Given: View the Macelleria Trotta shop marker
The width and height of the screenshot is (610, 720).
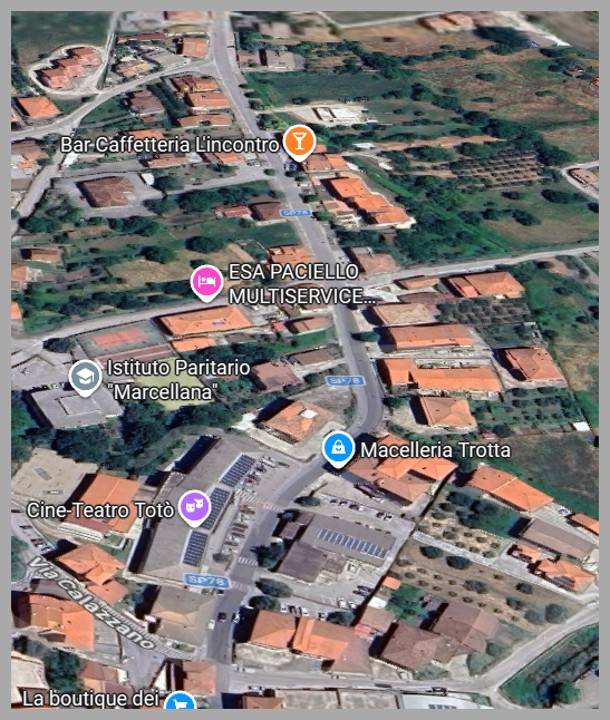Looking at the screenshot, I should (338, 449).
